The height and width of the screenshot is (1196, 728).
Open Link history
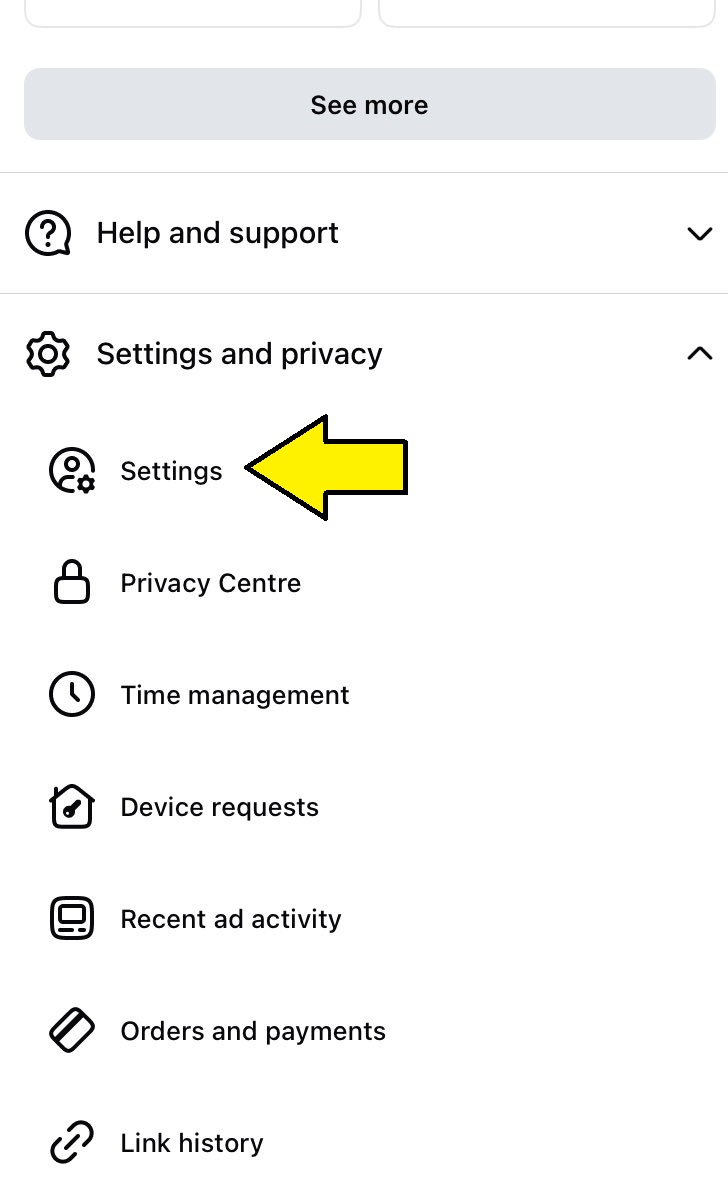190,1142
